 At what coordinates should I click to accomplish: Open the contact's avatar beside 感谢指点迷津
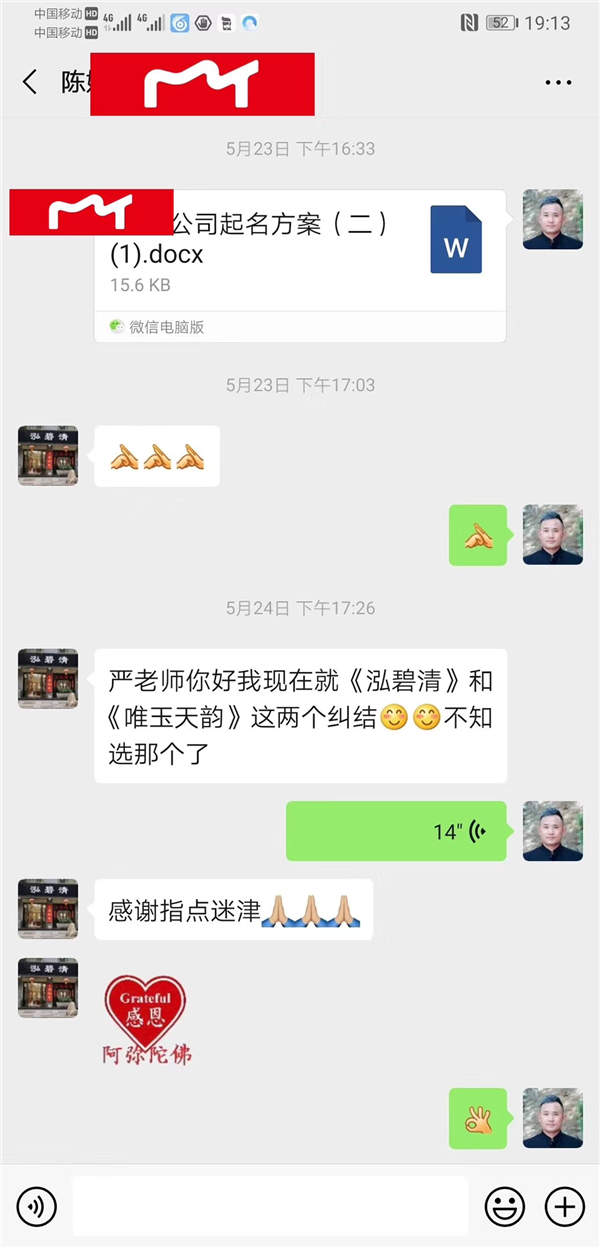[48, 909]
